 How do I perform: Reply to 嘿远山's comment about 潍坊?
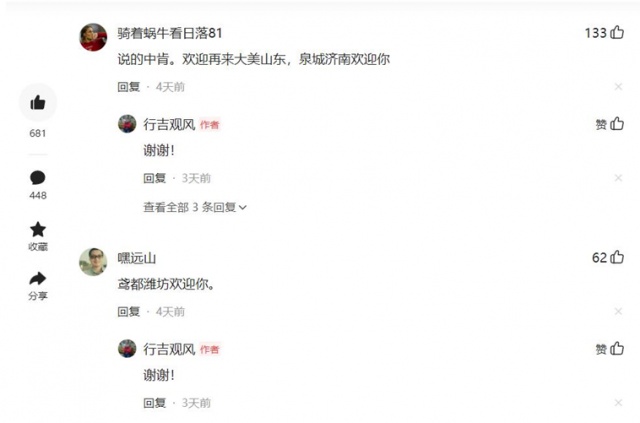(x=129, y=312)
